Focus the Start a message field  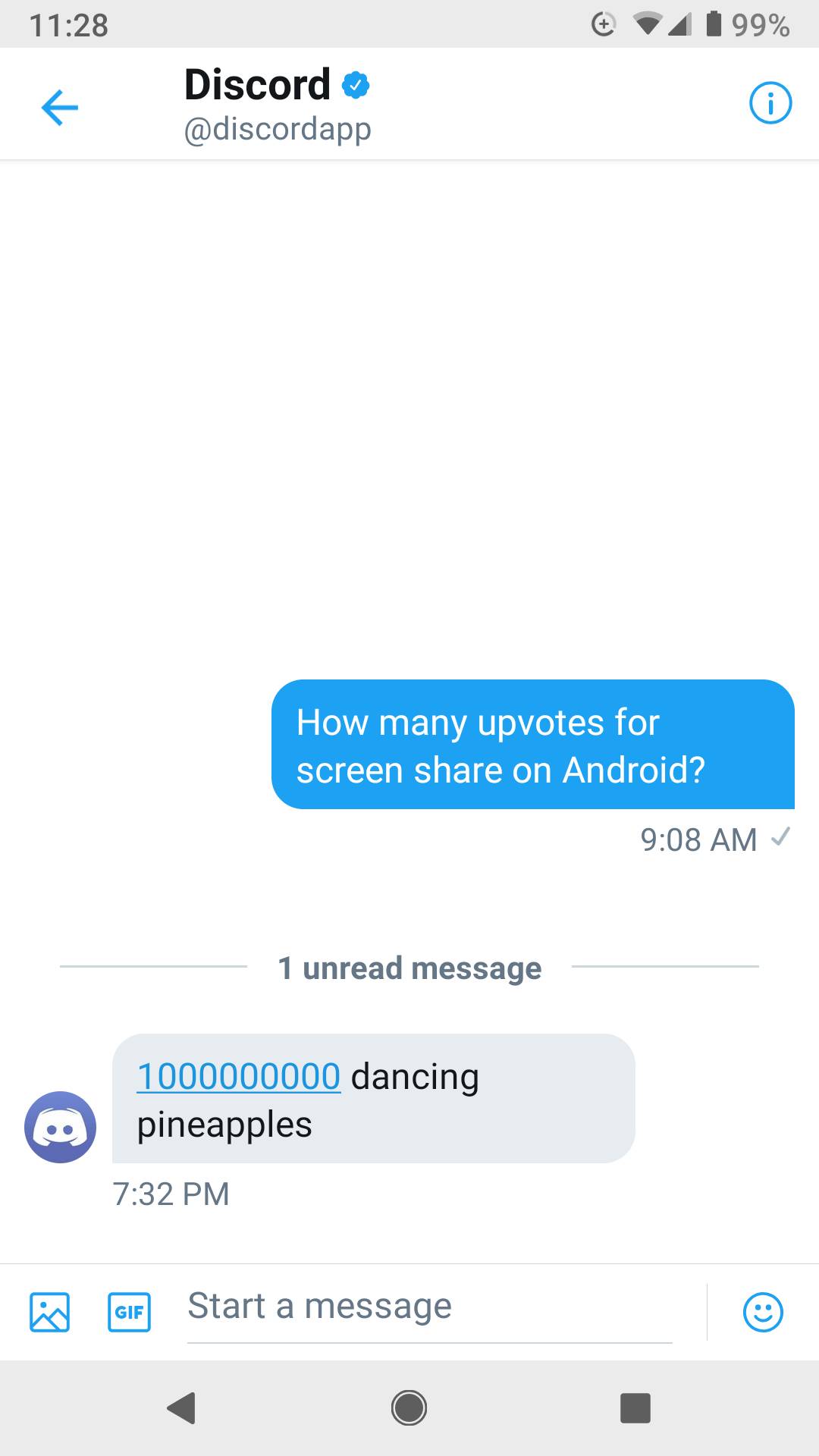click(x=428, y=1307)
